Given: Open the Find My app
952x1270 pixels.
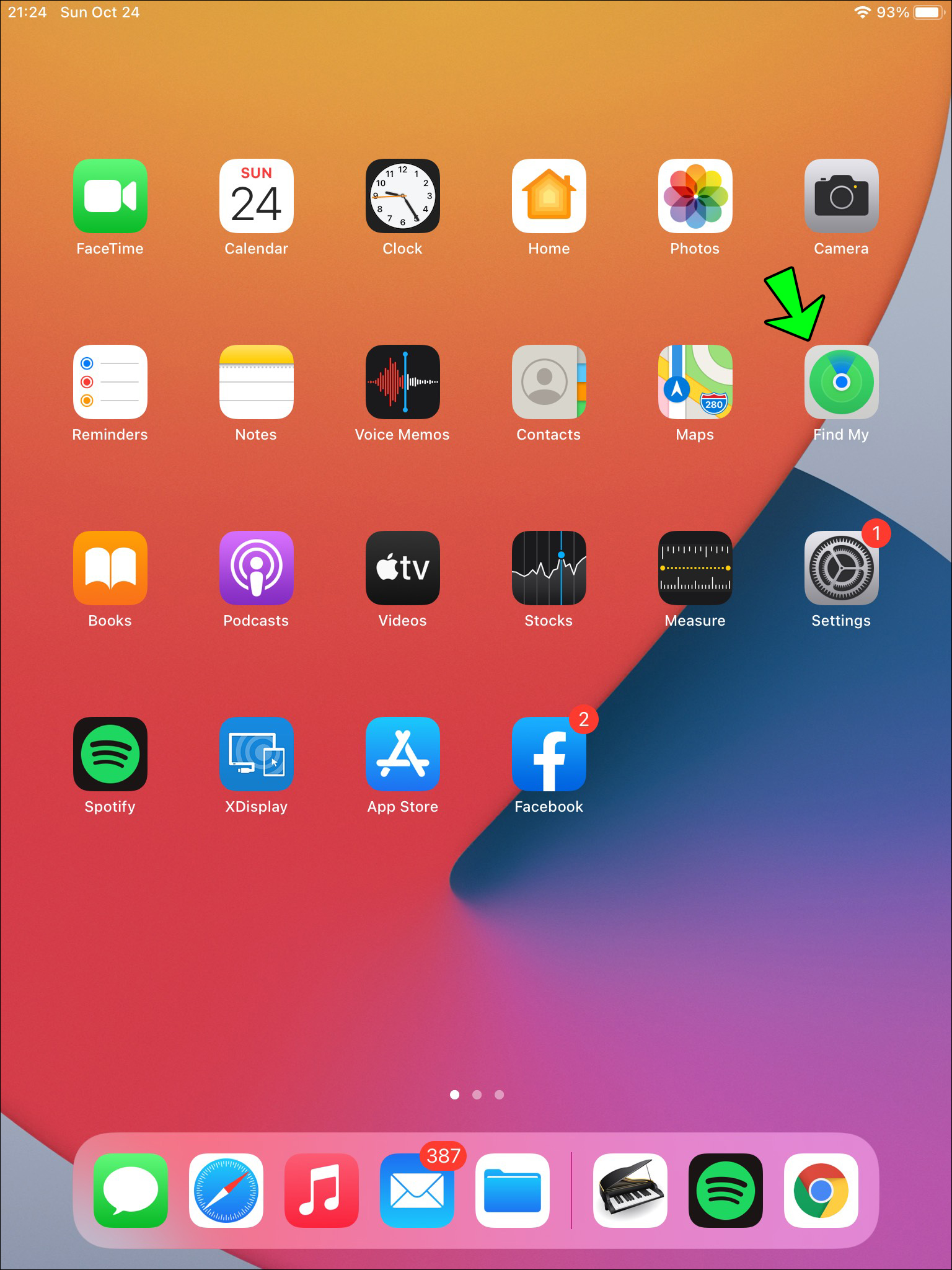Looking at the screenshot, I should 841,382.
